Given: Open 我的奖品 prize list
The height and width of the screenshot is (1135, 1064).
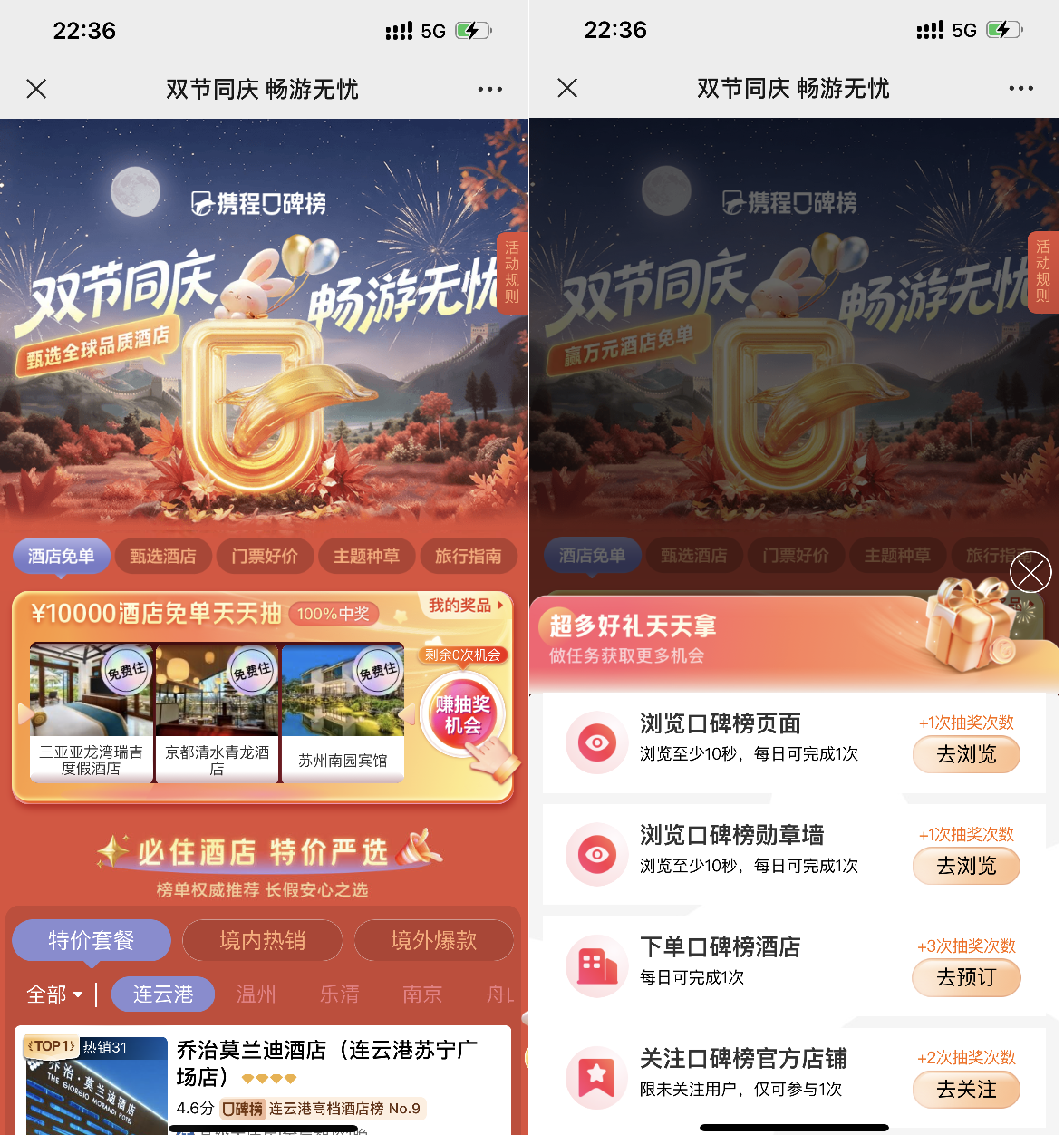Looking at the screenshot, I should (x=465, y=606).
